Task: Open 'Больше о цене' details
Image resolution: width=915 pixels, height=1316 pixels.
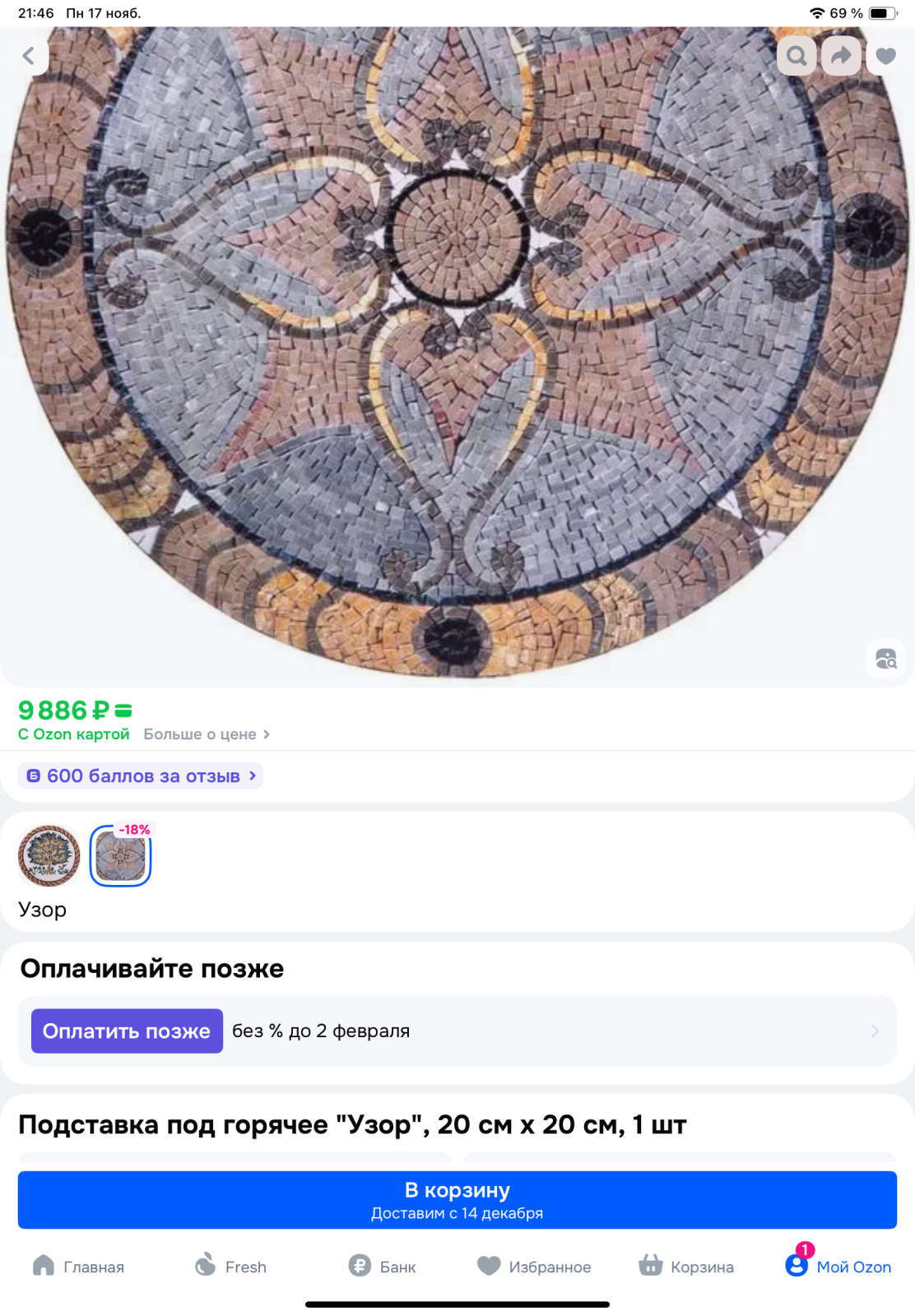Action: click(207, 734)
